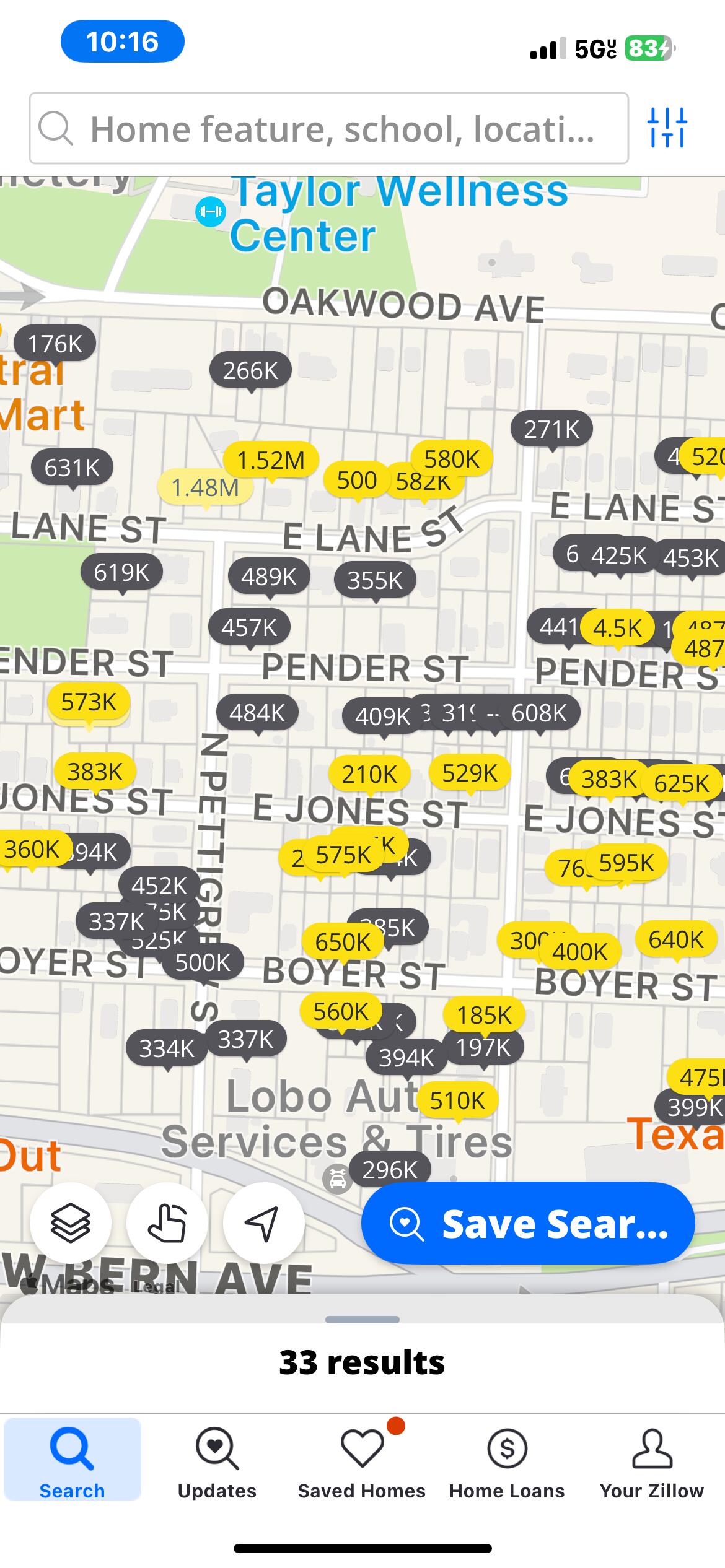This screenshot has height=1568, width=725.
Task: Save this search
Action: tap(528, 1222)
